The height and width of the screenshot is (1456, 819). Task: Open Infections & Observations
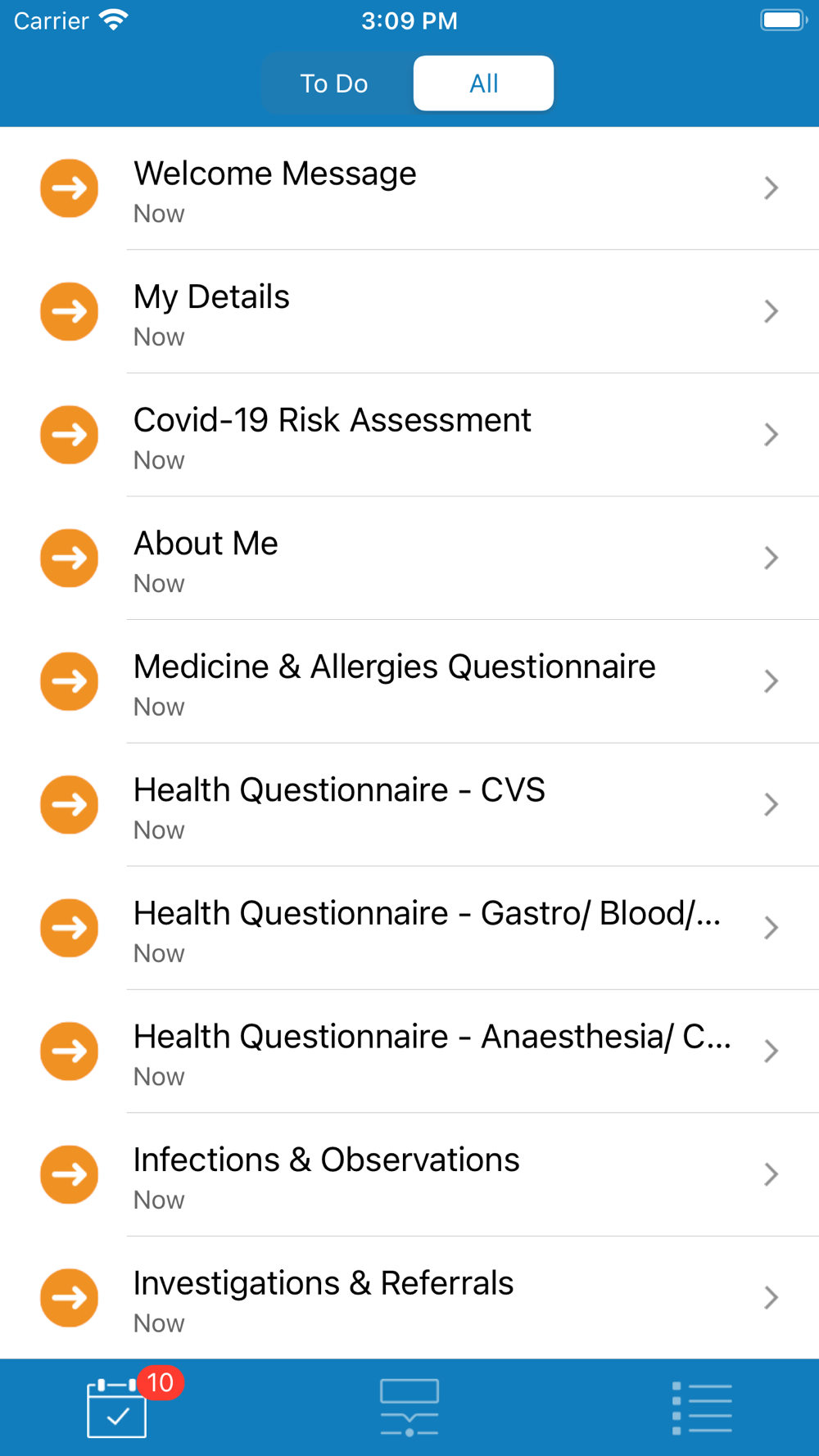409,1174
